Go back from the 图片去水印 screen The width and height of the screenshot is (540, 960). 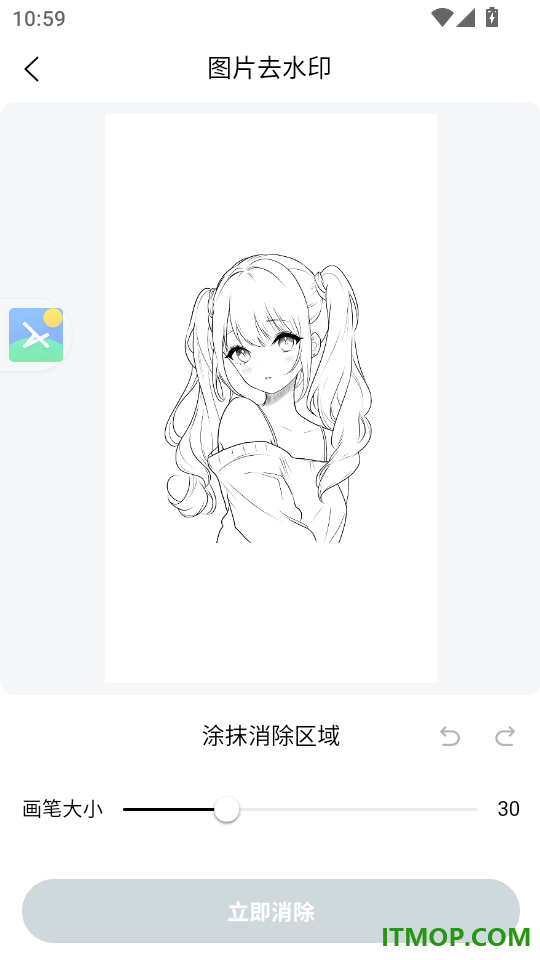pyautogui.click(x=32, y=69)
